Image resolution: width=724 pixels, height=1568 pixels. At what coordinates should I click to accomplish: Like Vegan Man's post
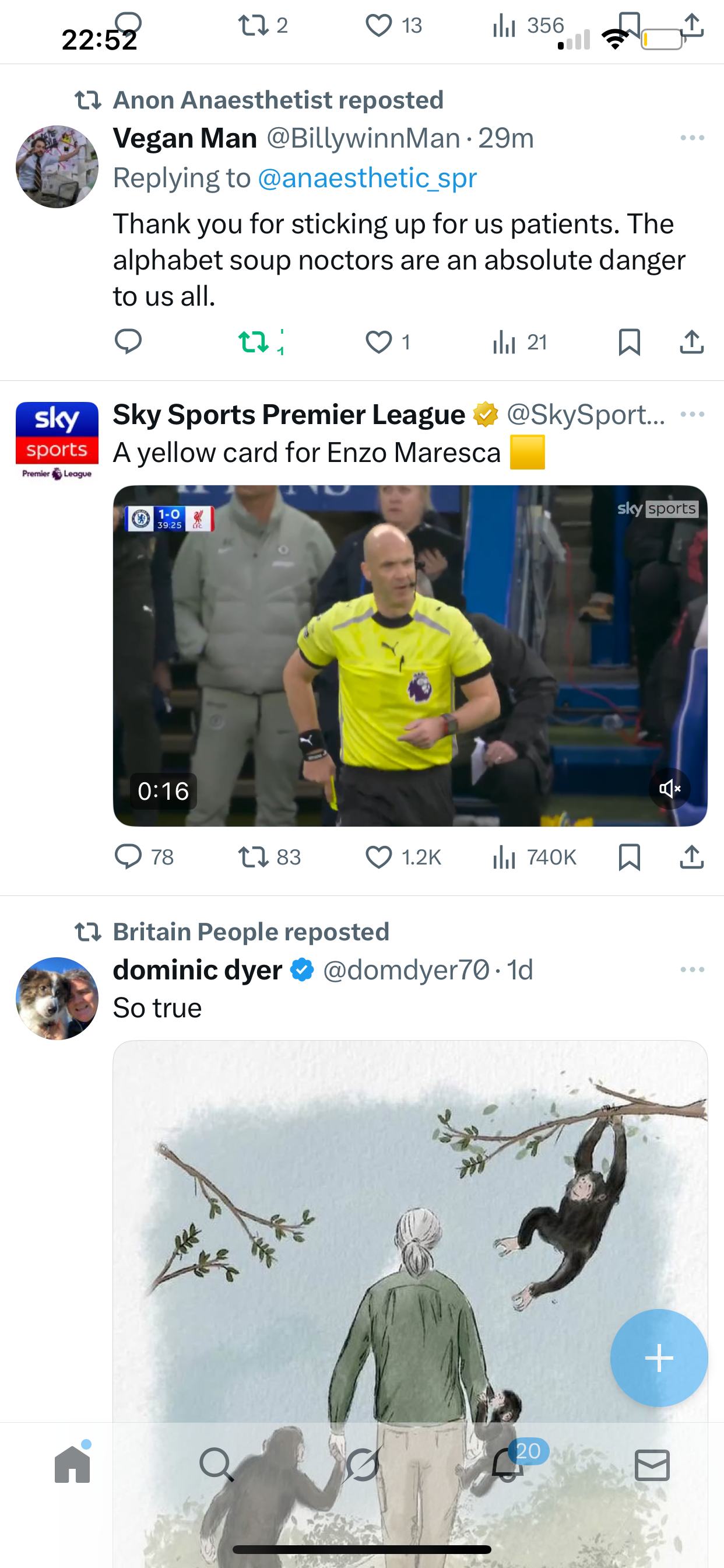[x=378, y=341]
